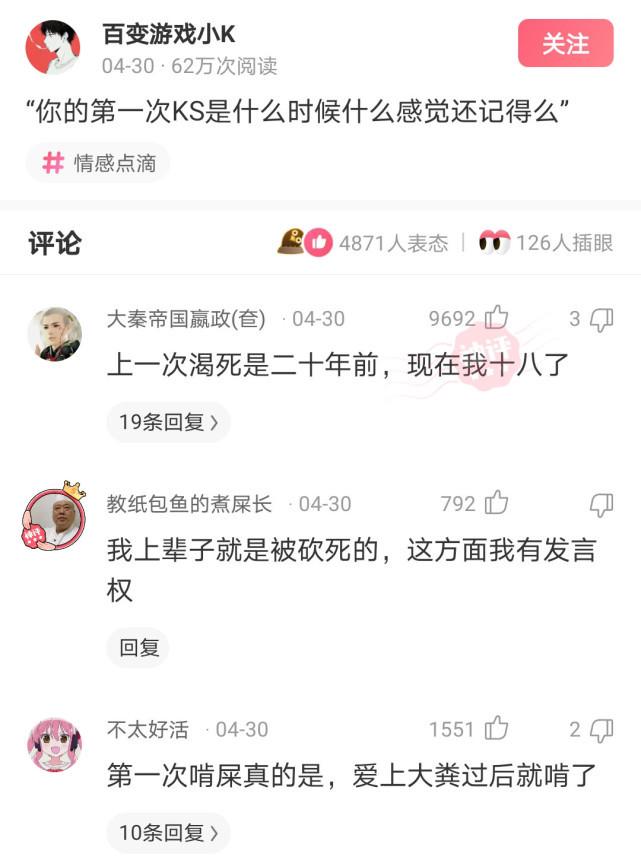
Task: Open 不太好活's avatar
Action: click(x=54, y=743)
